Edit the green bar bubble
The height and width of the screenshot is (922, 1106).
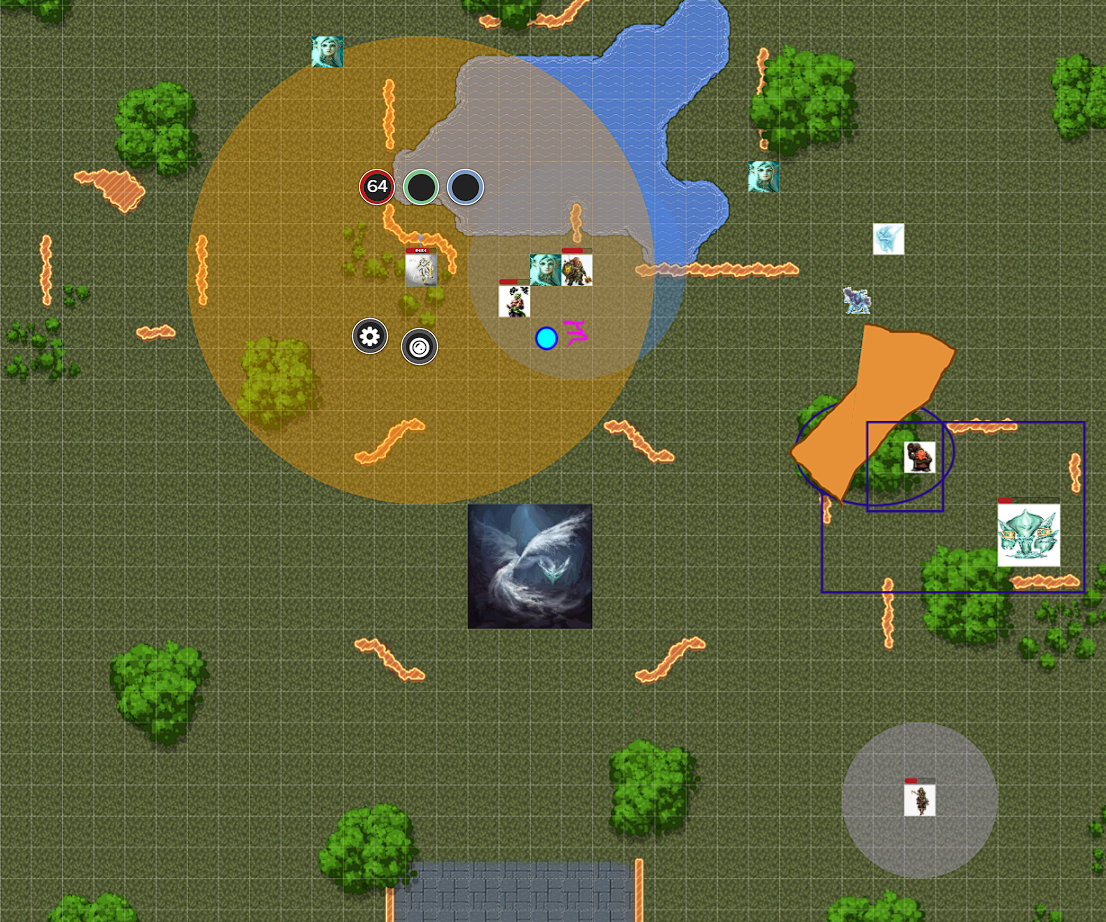coord(421,187)
